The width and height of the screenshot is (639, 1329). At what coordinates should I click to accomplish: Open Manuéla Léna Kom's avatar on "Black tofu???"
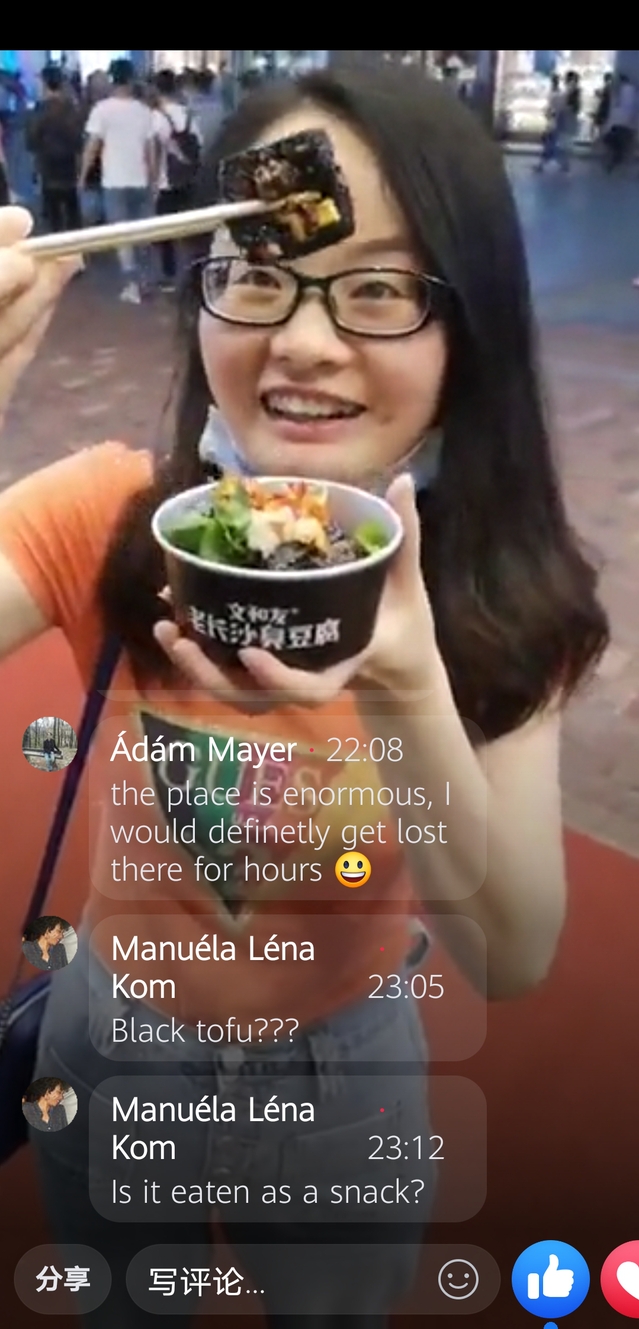point(49,943)
